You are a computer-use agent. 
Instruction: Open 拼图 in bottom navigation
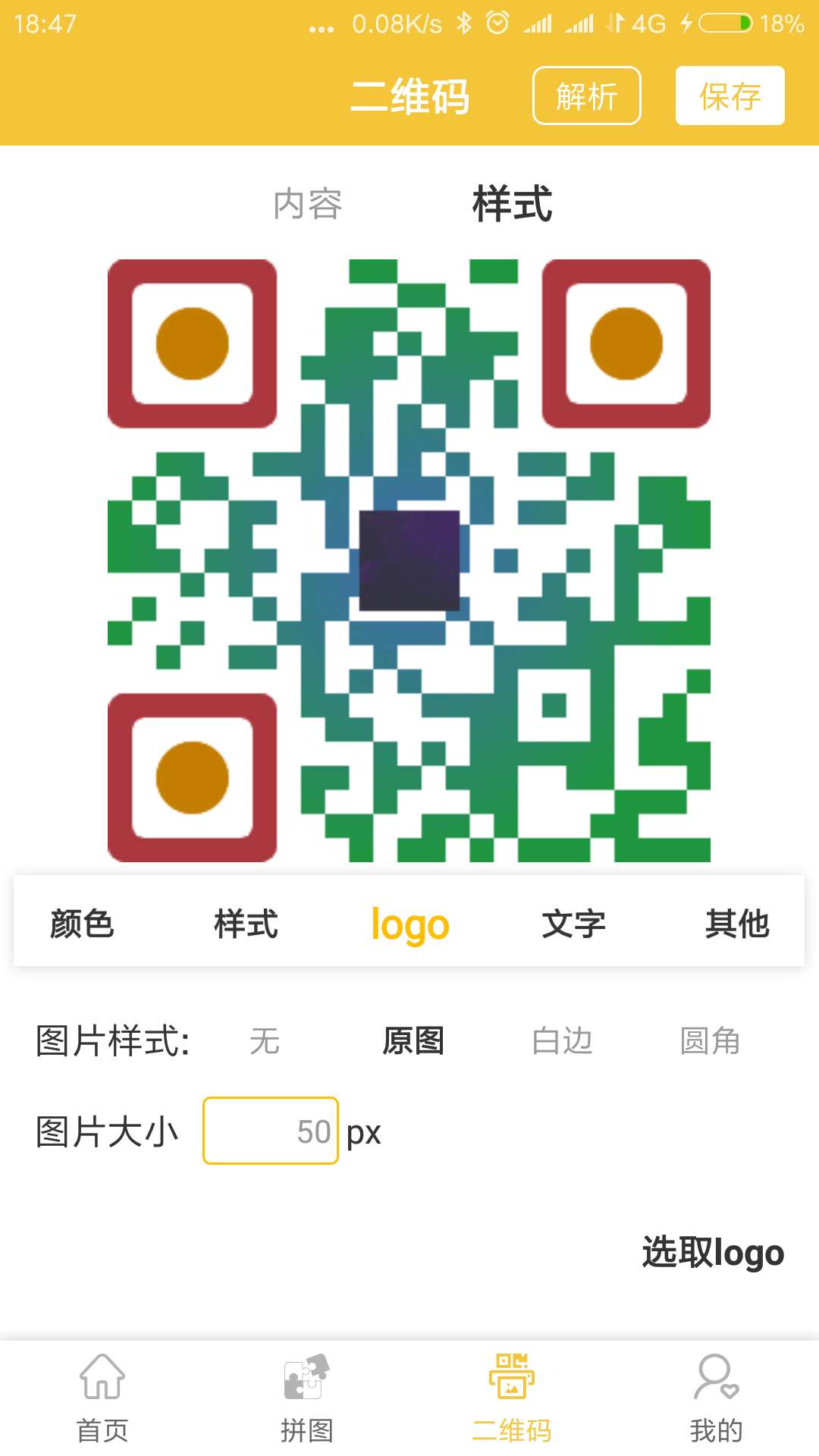307,1398
